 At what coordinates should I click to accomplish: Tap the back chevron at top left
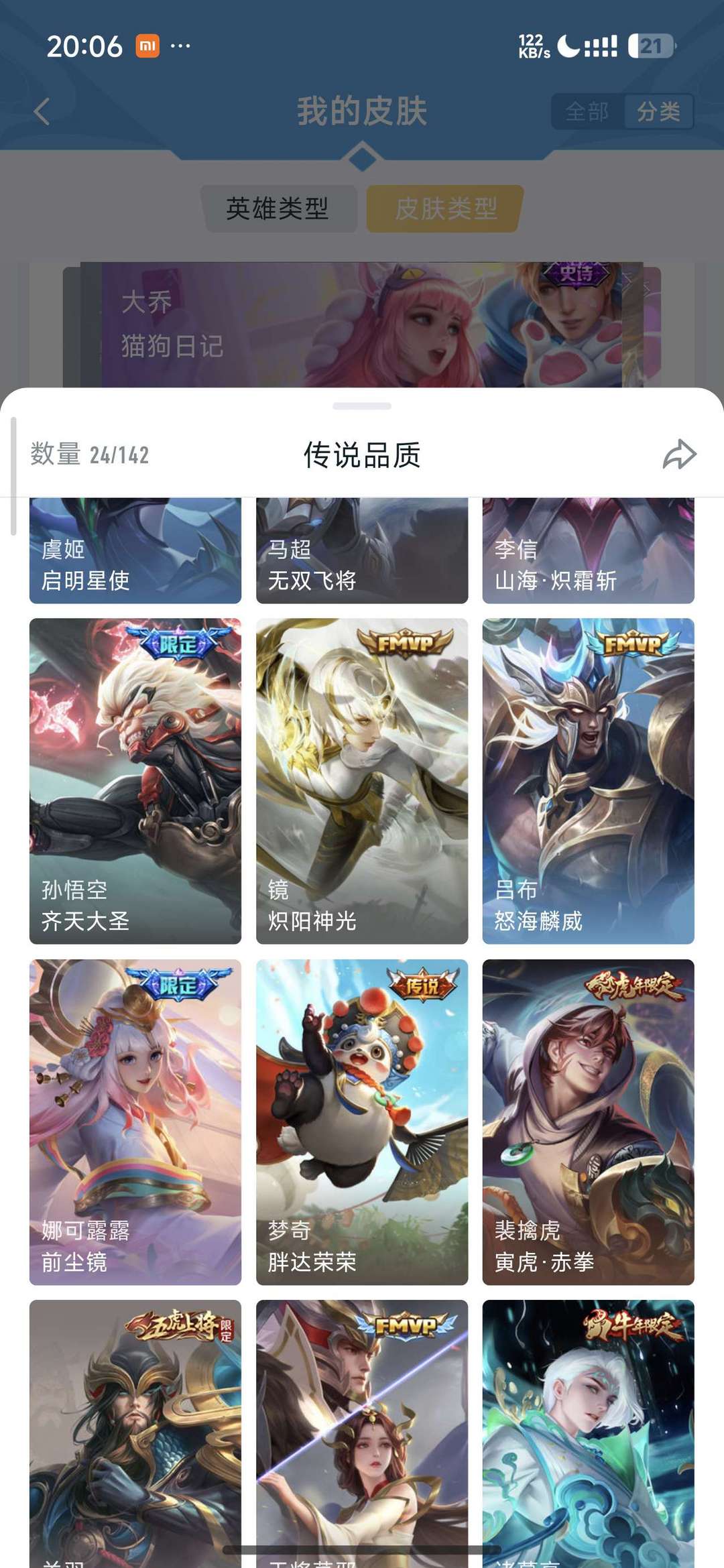(42, 112)
